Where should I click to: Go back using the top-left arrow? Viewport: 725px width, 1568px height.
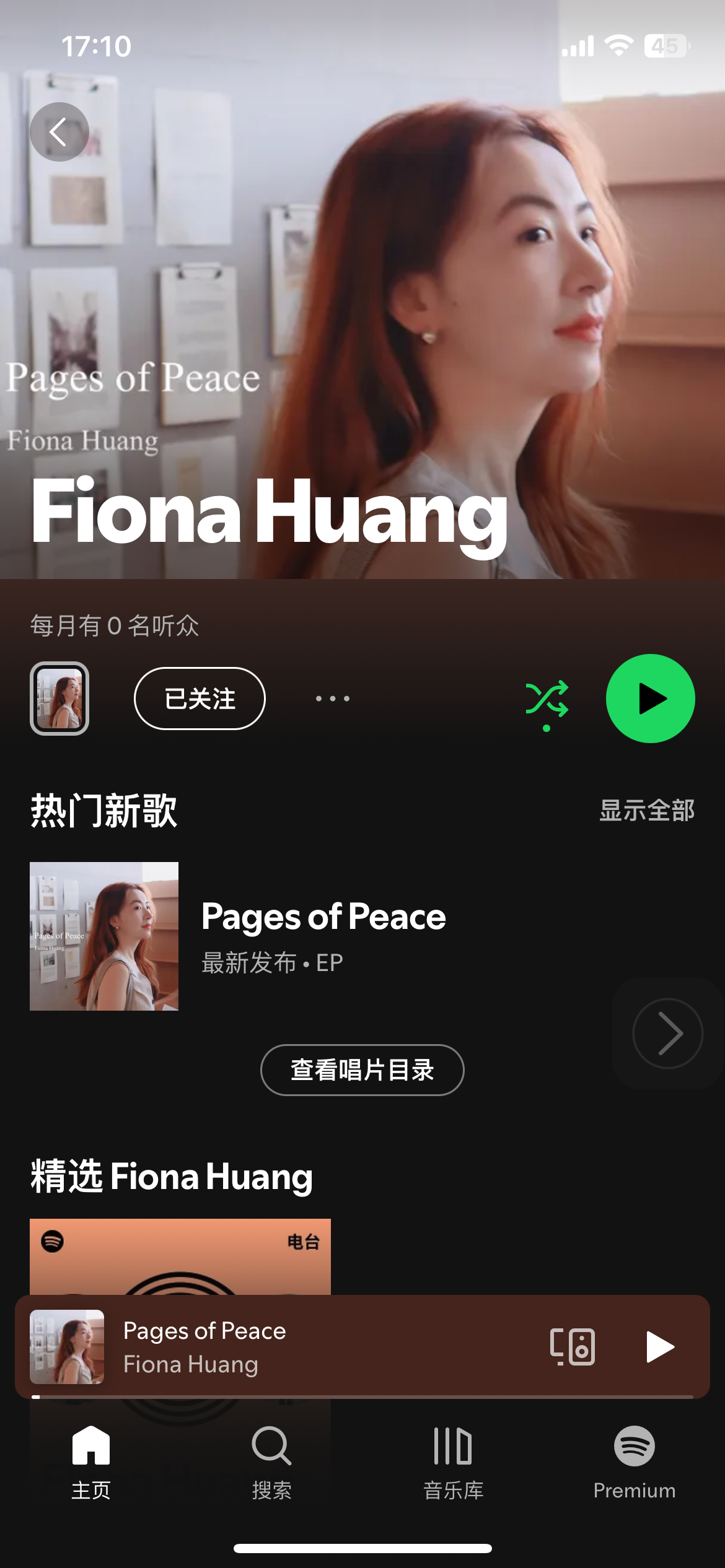click(59, 132)
